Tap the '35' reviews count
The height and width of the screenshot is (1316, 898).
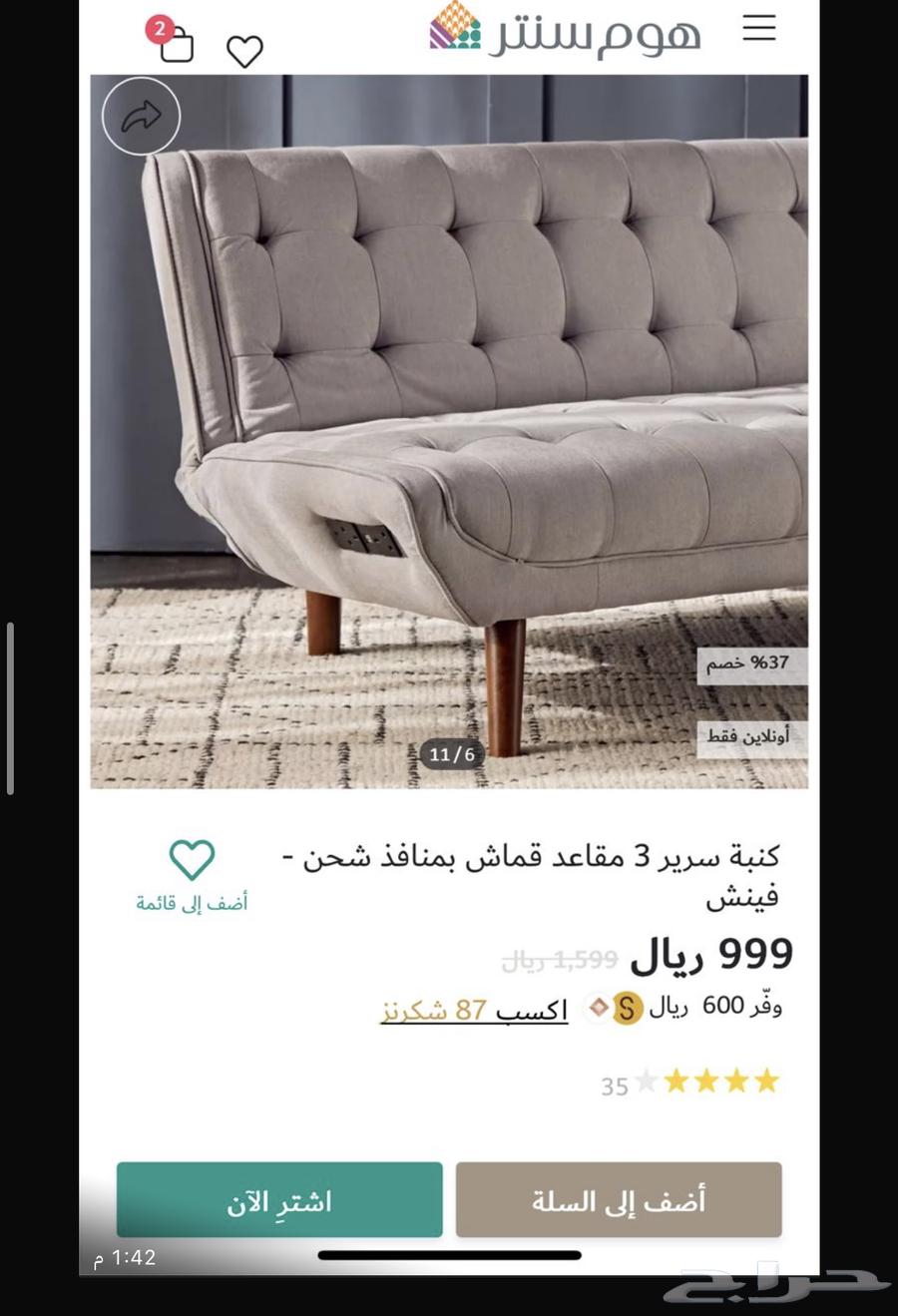coord(615,1084)
